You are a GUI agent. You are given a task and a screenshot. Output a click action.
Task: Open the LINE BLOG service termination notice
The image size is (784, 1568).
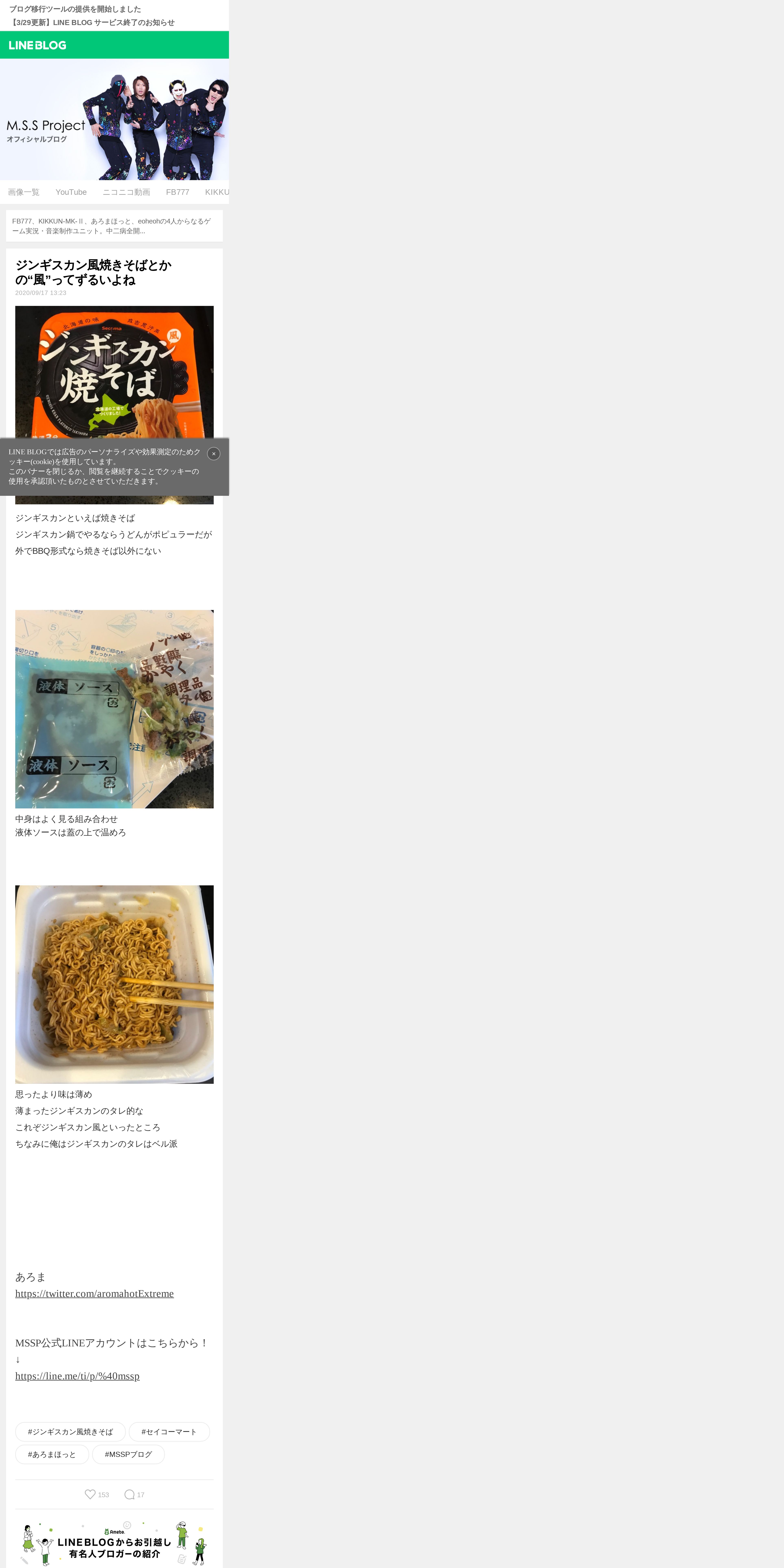[x=92, y=23]
